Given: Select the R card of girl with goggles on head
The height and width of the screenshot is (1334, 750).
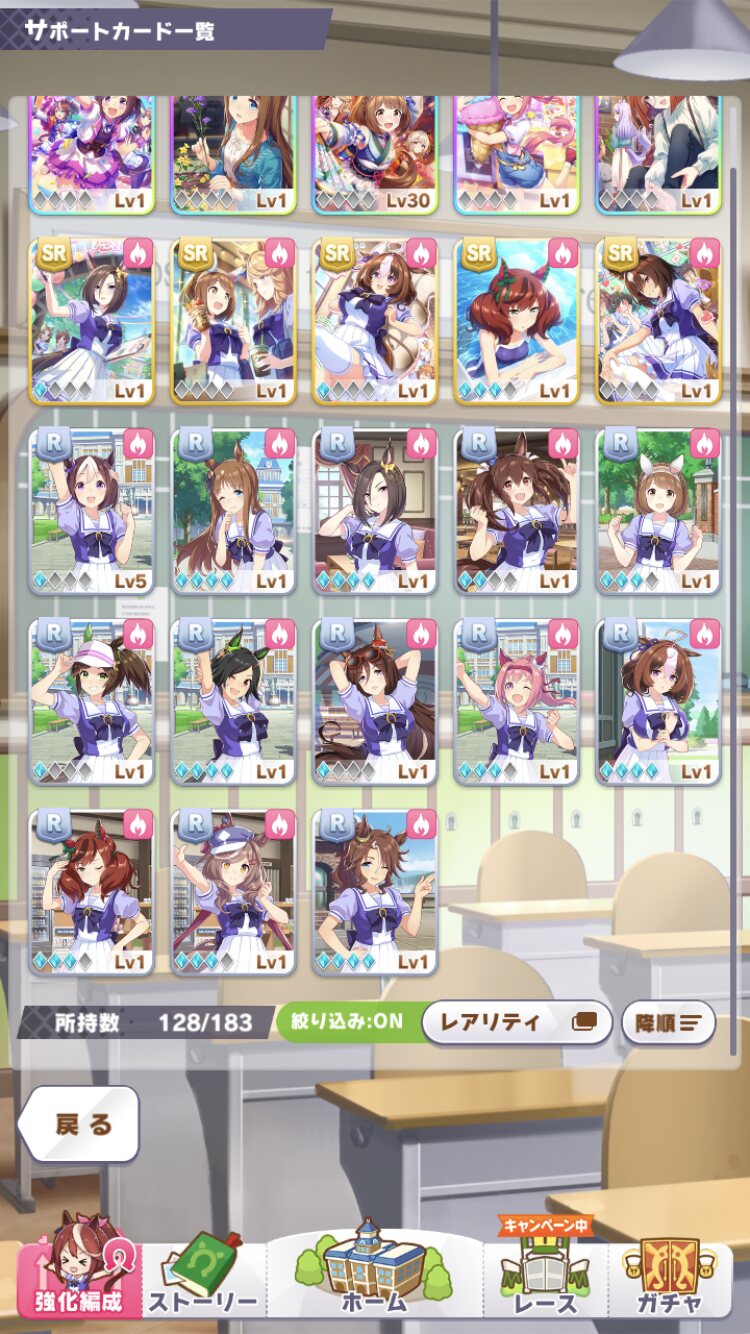Looking at the screenshot, I should click(x=375, y=701).
